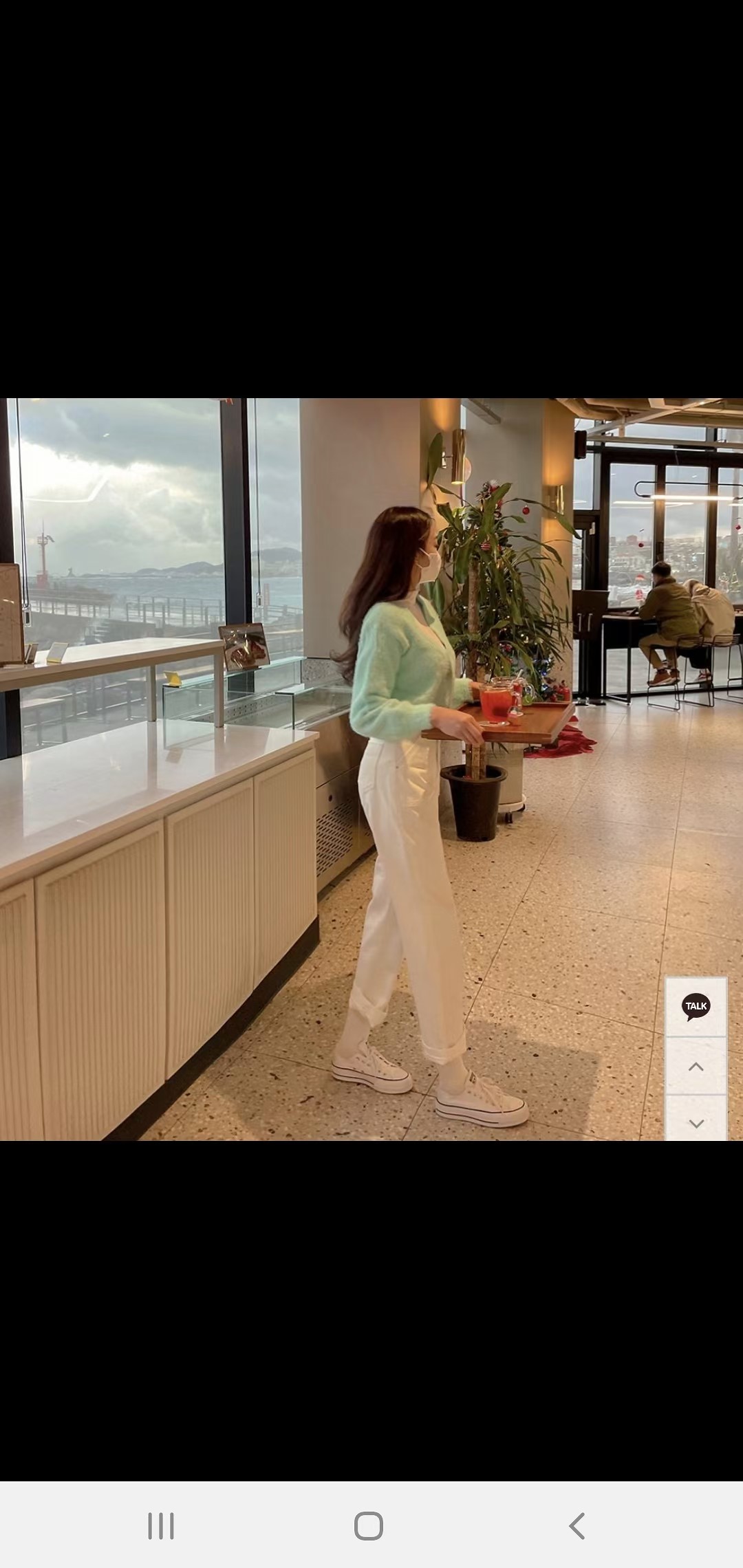743x1568 pixels.
Task: Jump to top with the up arrow
Action: point(696,1067)
